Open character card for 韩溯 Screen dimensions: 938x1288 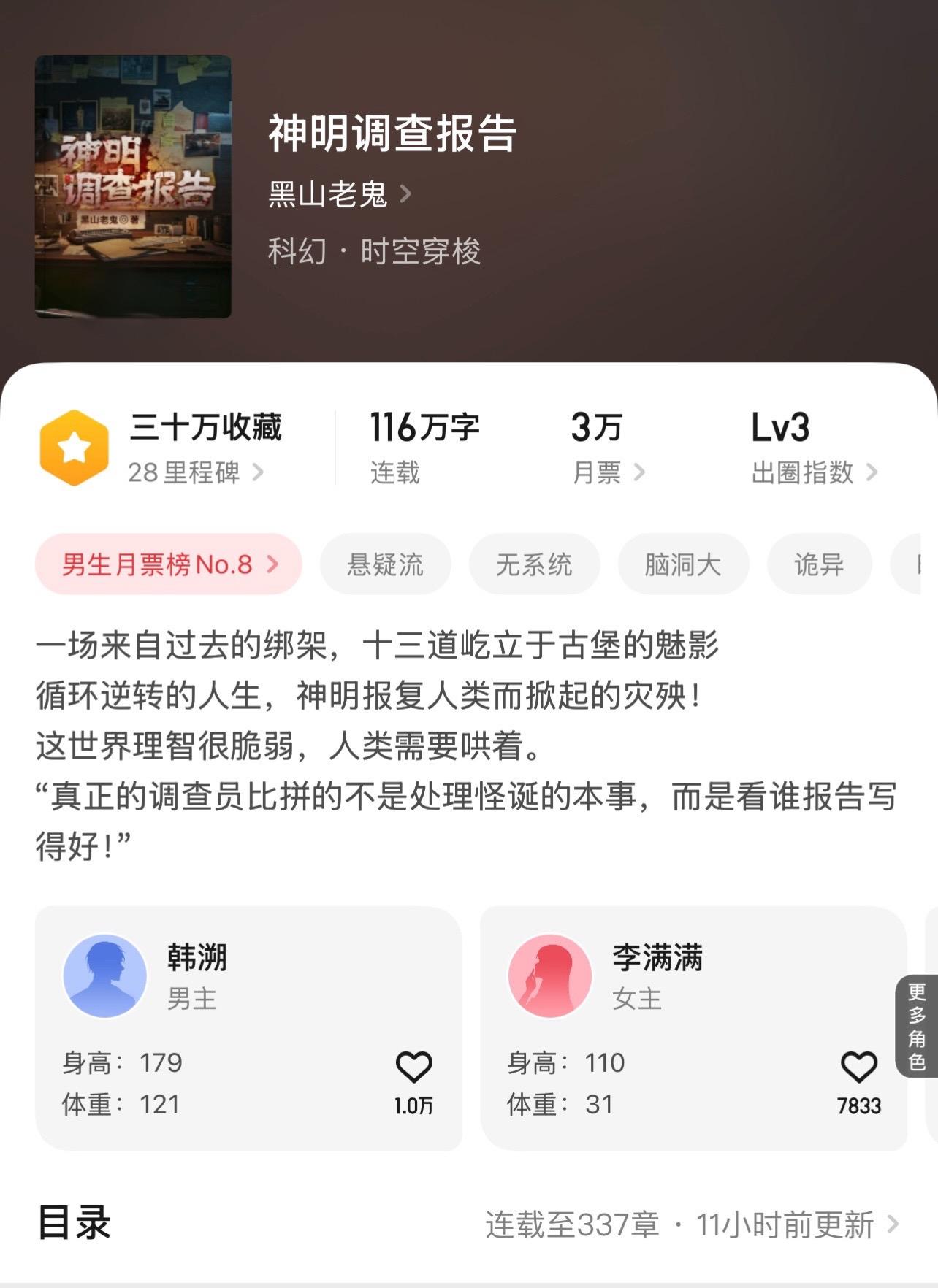(219, 978)
